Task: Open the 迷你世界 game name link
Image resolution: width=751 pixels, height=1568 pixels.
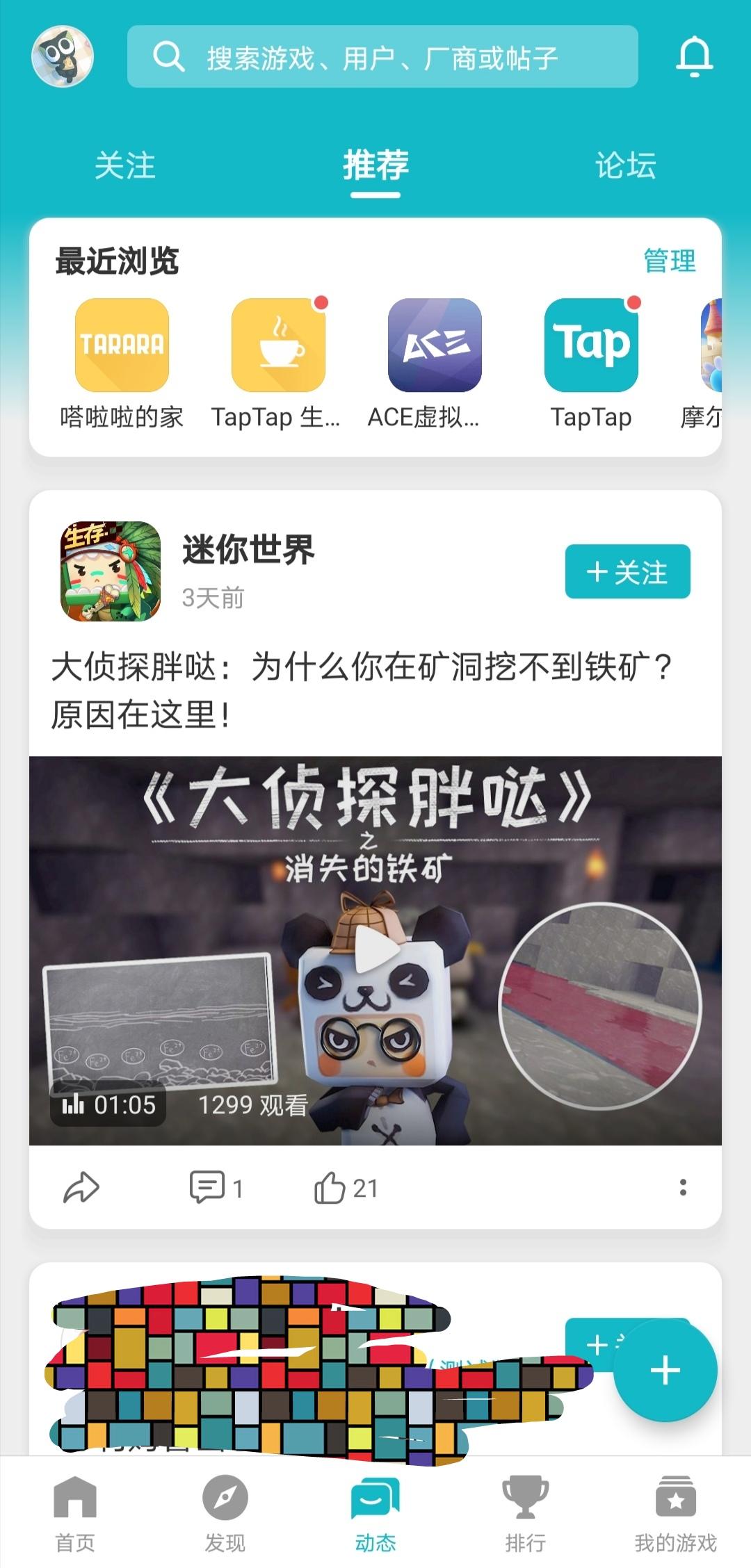Action: click(248, 551)
